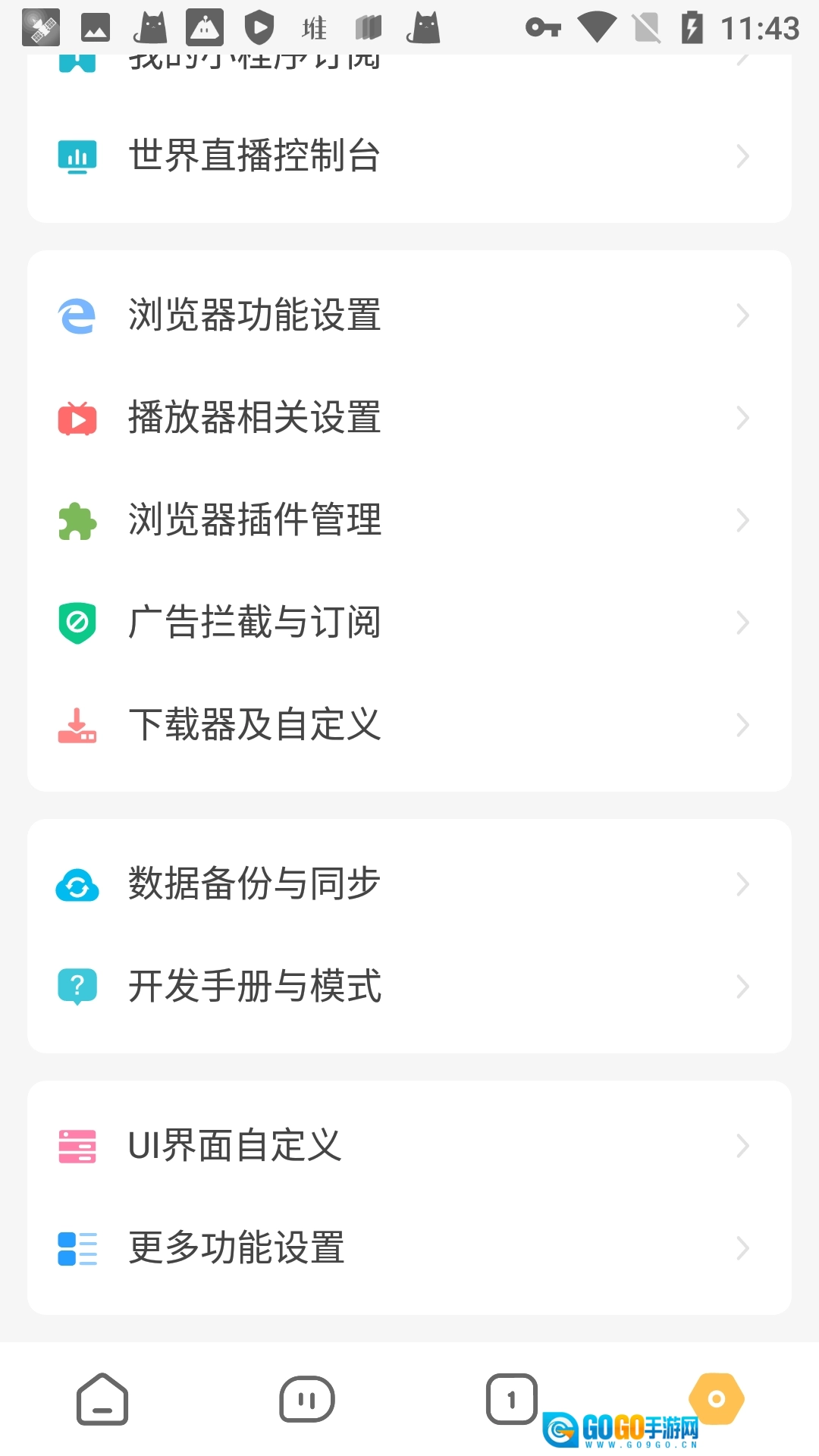Go to 更多功能设置
This screenshot has height=1456, width=819.
pyautogui.click(x=409, y=1247)
